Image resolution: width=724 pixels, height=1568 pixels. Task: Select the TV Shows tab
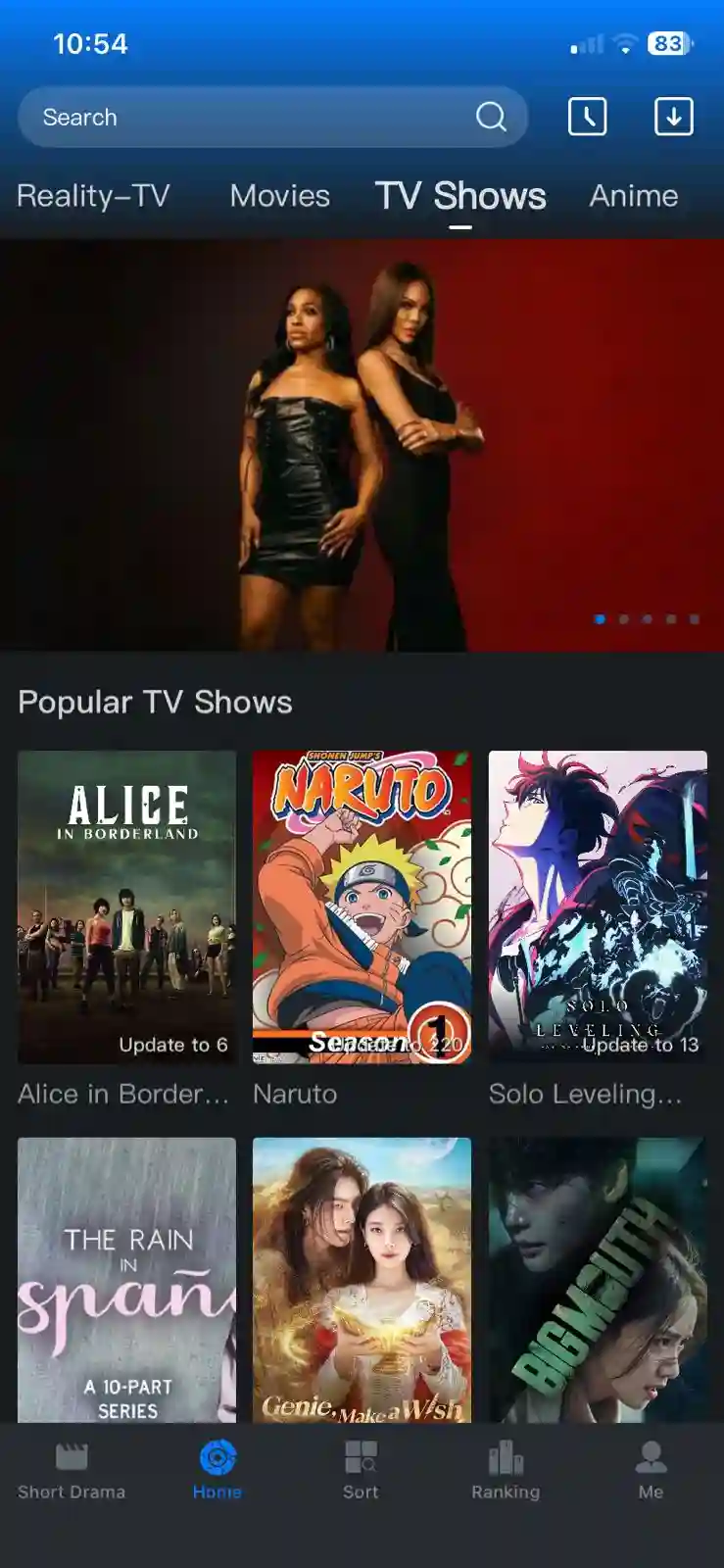click(460, 196)
